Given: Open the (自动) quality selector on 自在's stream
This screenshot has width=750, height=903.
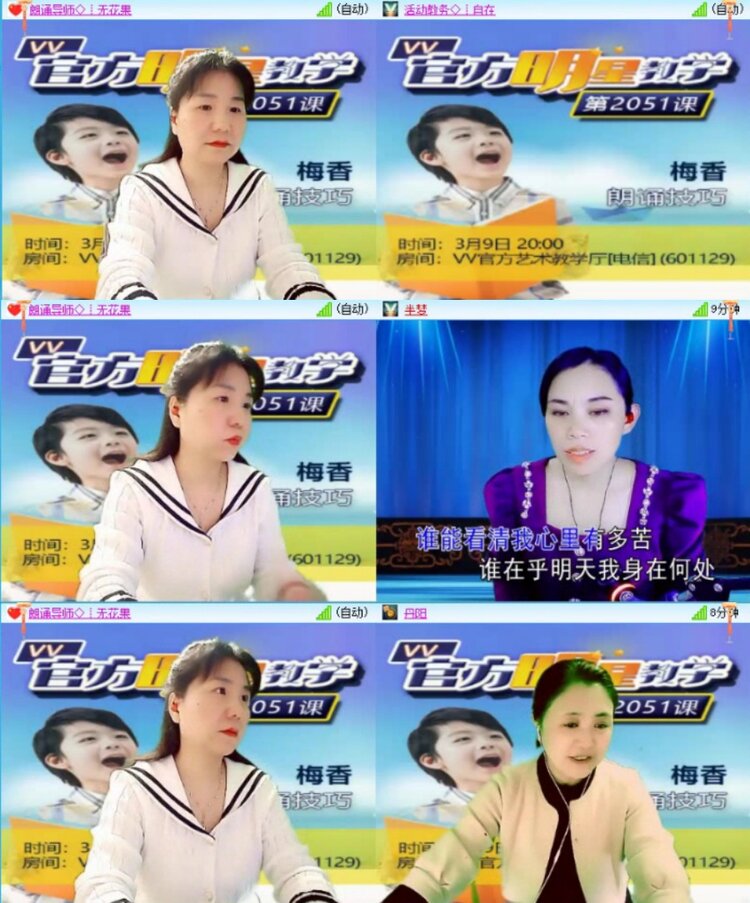Looking at the screenshot, I should (727, 11).
